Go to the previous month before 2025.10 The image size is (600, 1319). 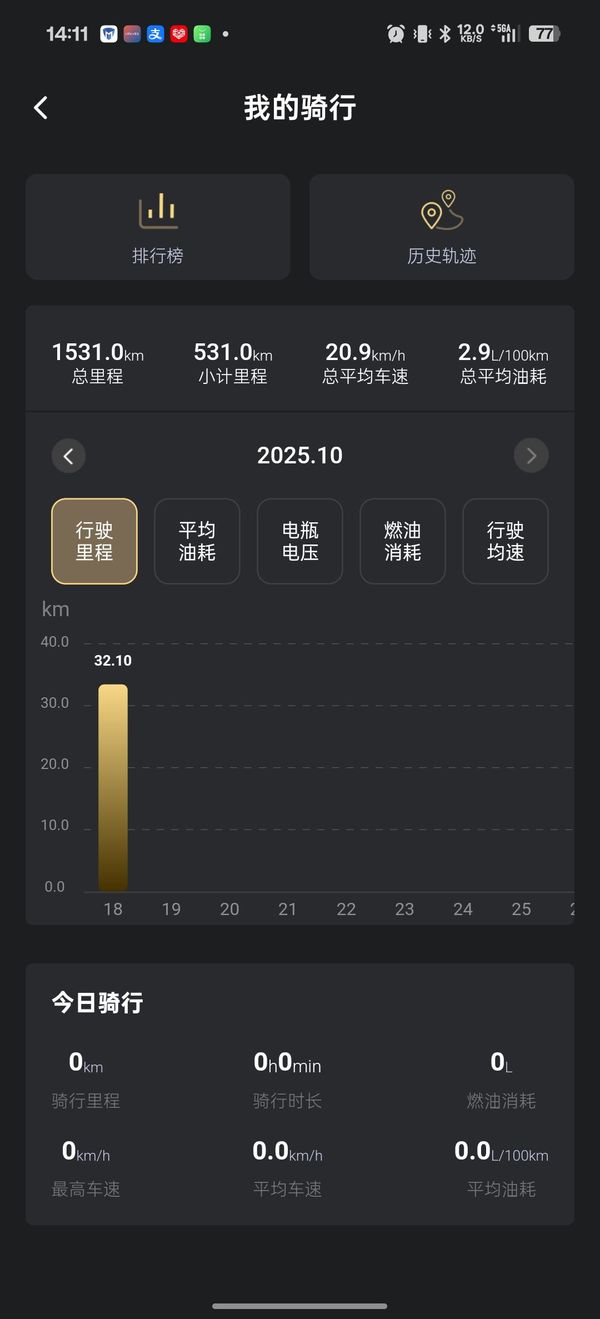click(x=69, y=456)
